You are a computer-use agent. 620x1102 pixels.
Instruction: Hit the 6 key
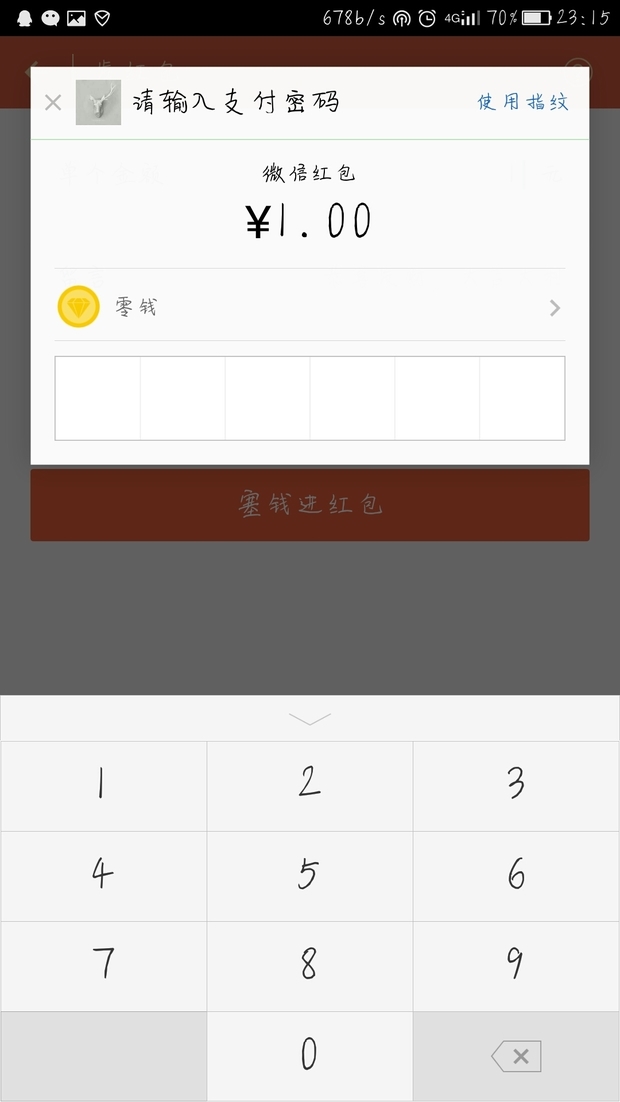click(517, 876)
